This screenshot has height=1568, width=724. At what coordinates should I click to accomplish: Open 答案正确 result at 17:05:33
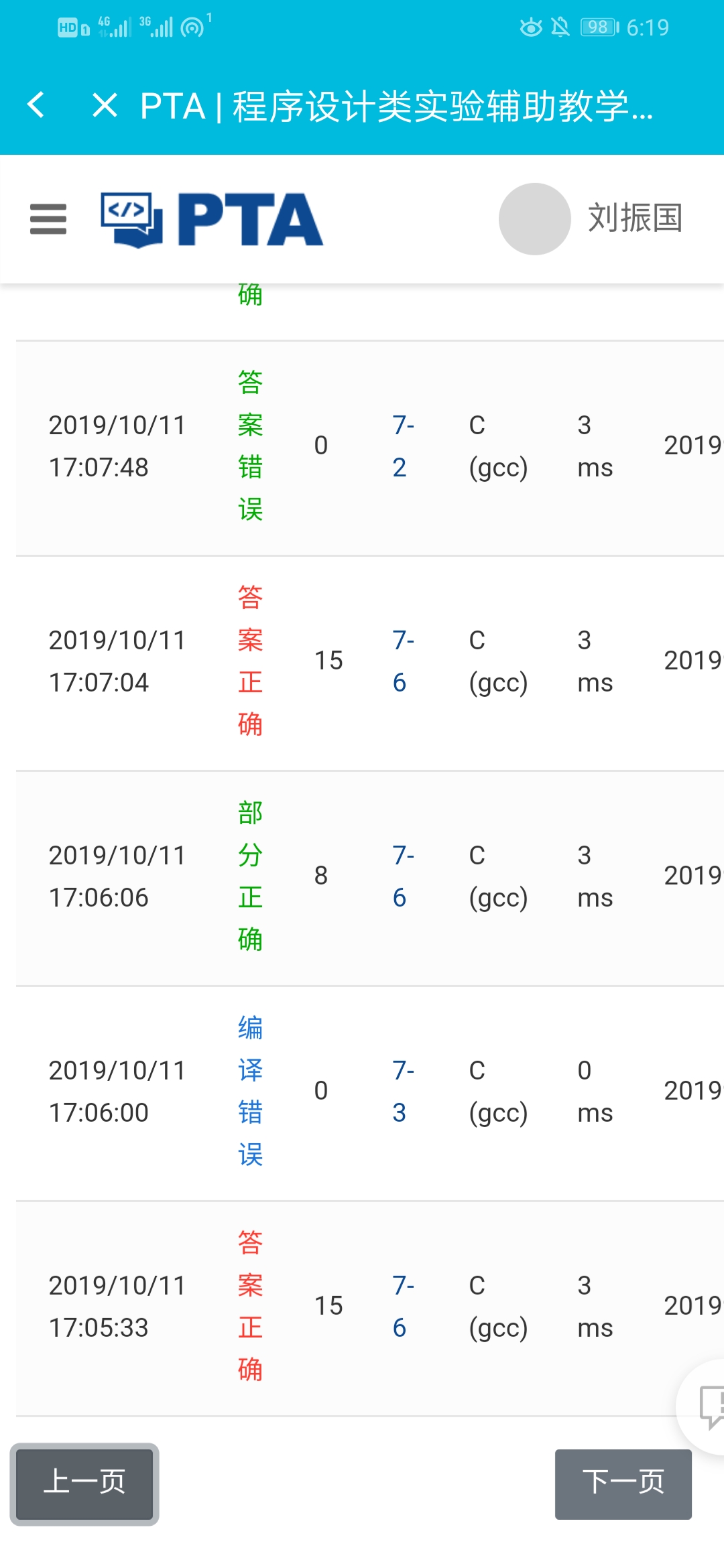(x=250, y=1307)
